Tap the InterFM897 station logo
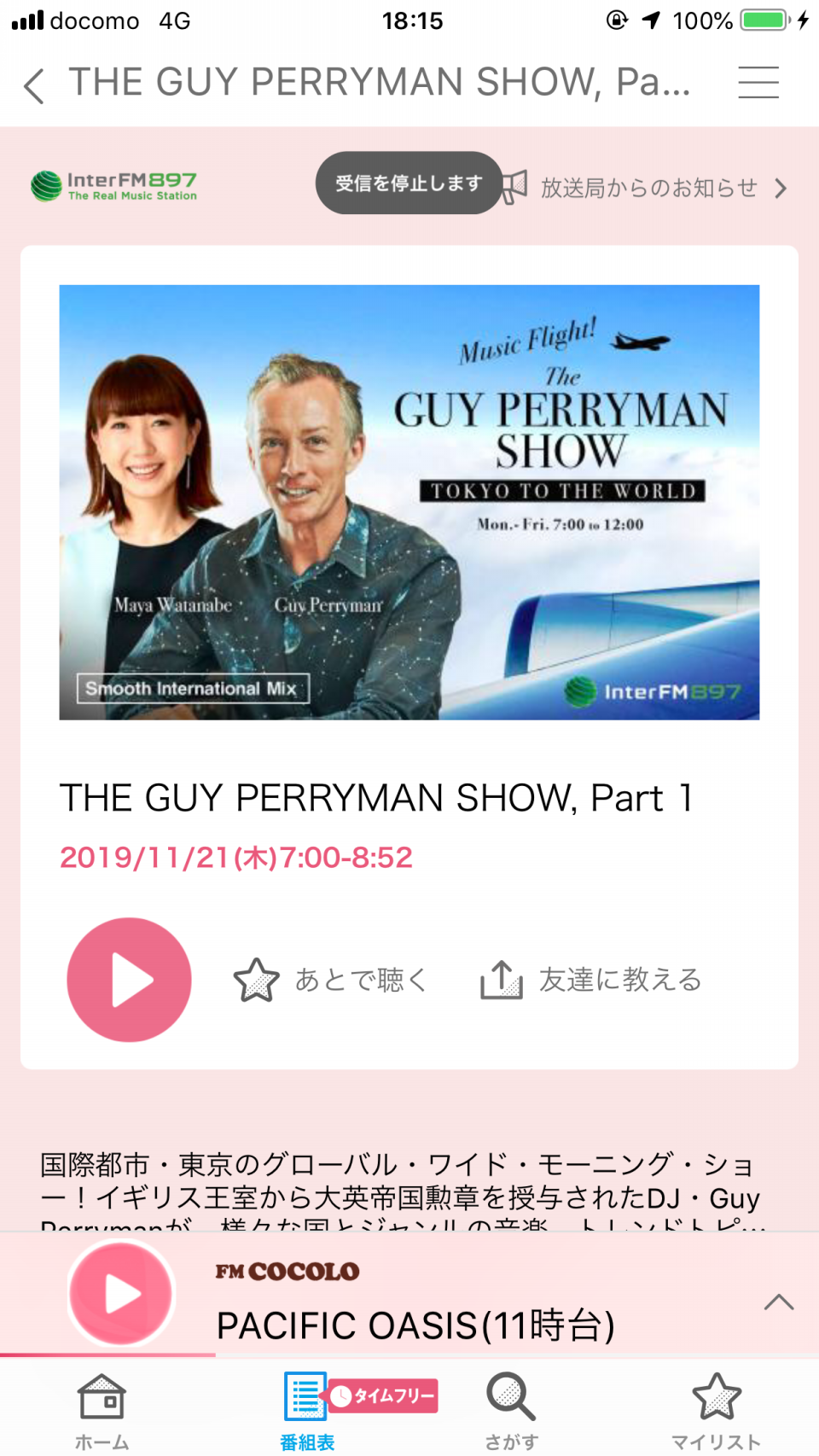Screen dimensions: 819x1456 tap(113, 186)
